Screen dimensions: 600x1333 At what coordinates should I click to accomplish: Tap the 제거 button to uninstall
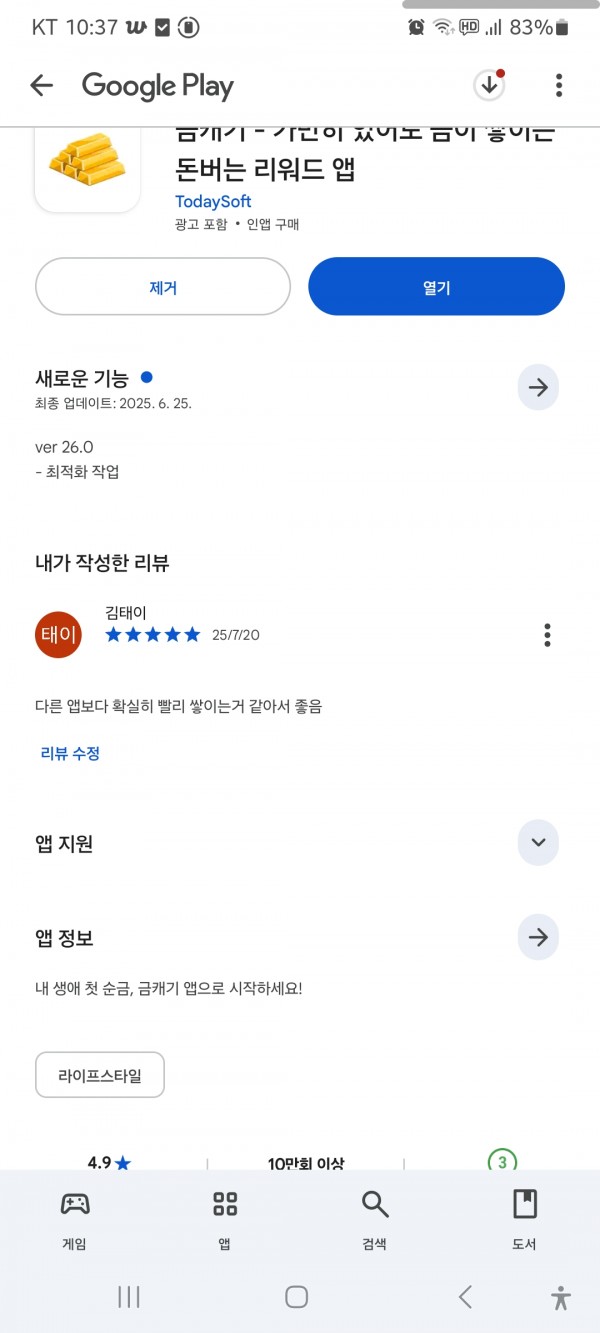(163, 287)
